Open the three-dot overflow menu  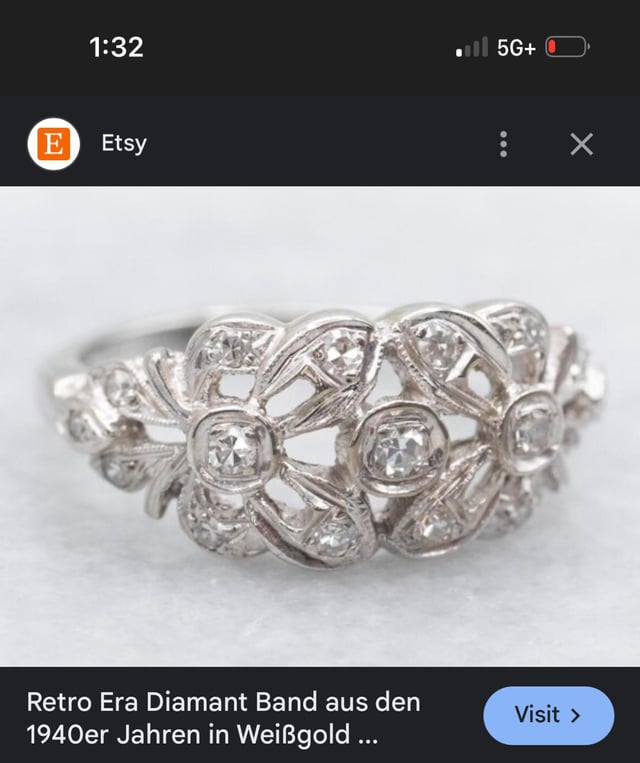[x=503, y=144]
